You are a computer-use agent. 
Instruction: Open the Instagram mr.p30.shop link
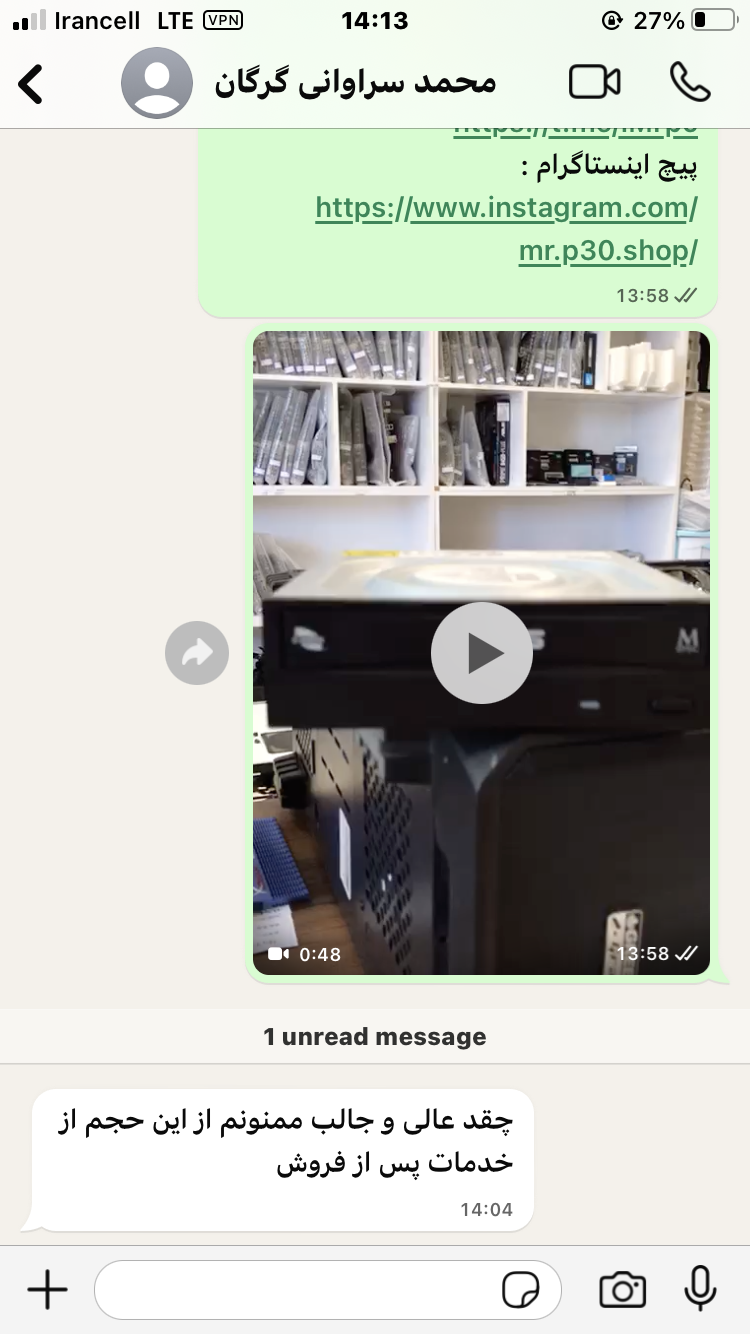[x=506, y=229]
